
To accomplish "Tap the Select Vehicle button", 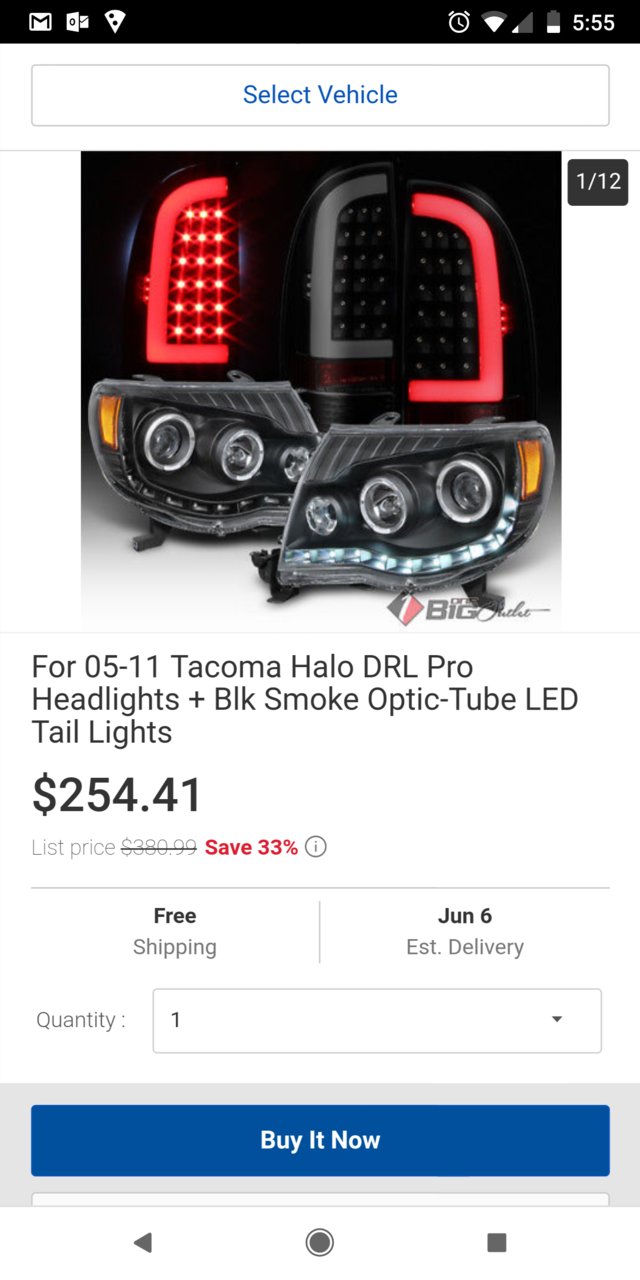I will (x=320, y=95).
